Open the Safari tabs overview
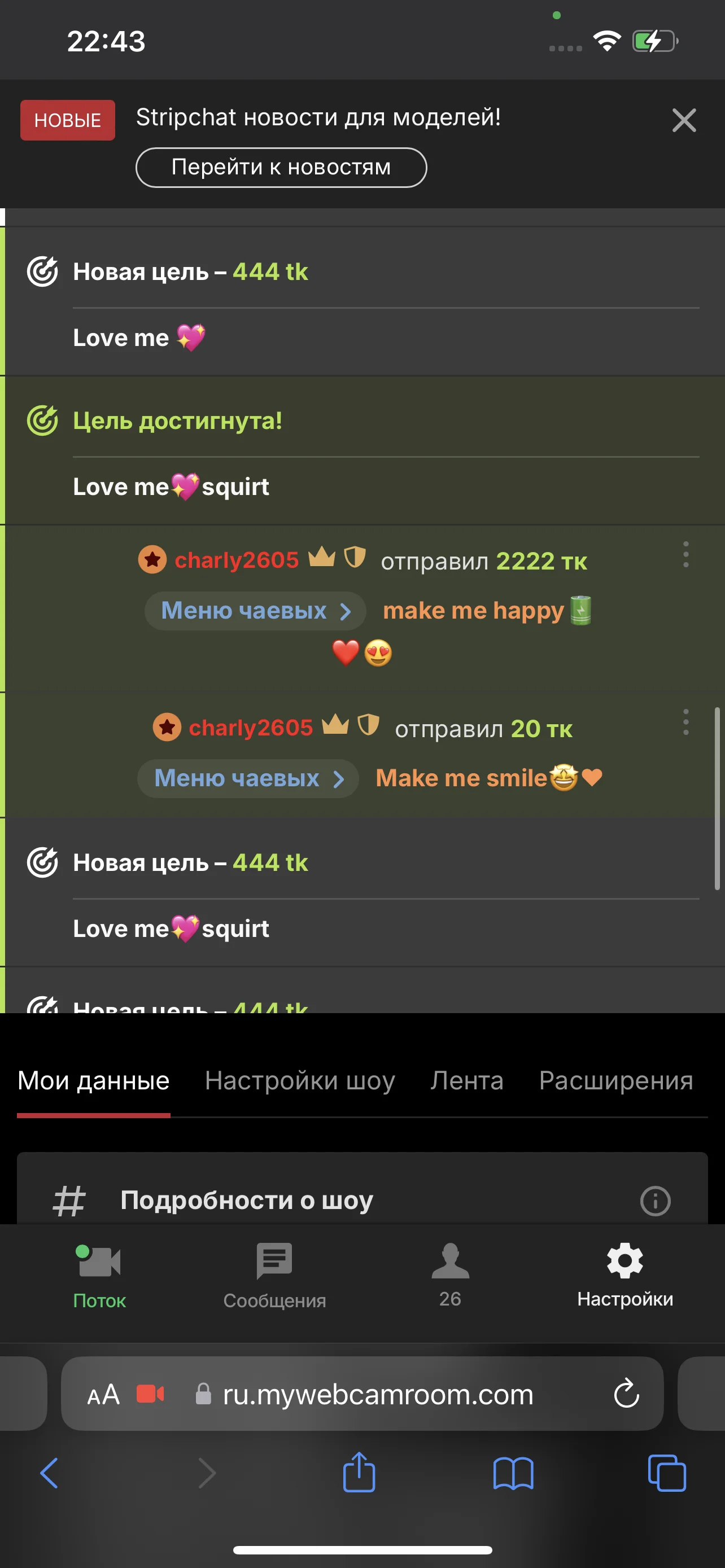 (667, 1473)
